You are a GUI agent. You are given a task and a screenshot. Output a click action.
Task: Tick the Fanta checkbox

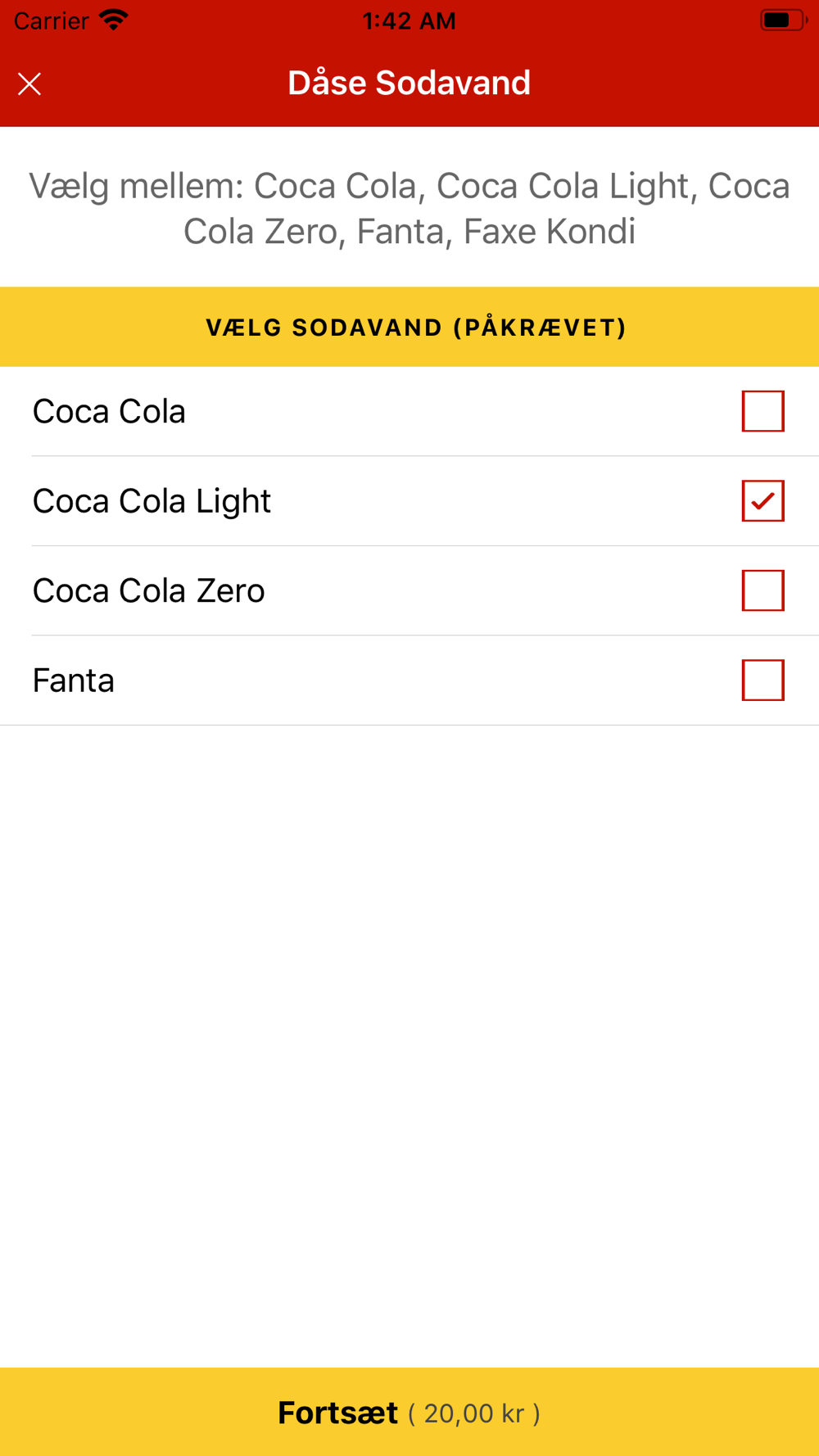762,681
